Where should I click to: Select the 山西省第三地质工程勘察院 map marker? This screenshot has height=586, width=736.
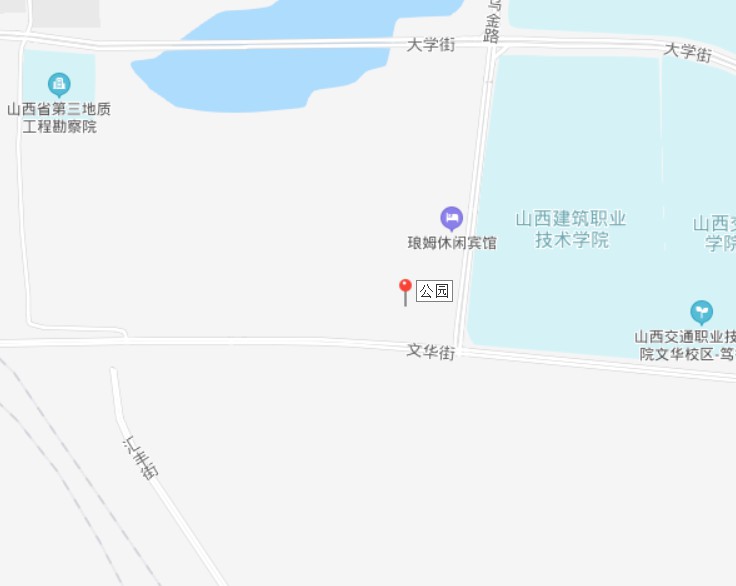[59, 83]
